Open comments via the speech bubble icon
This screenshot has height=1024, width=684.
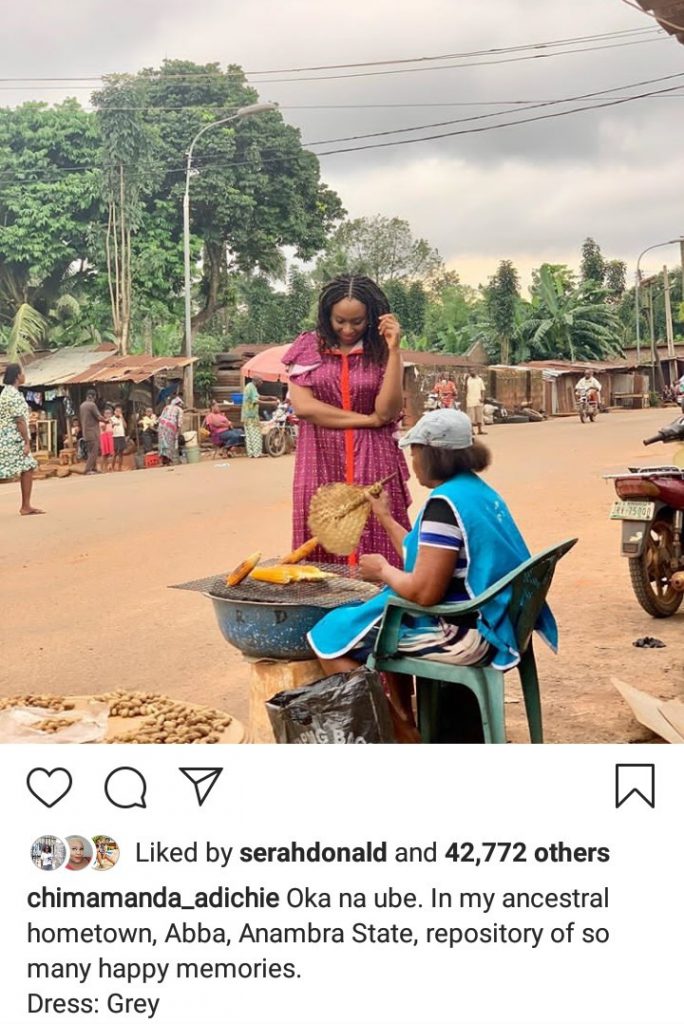[126, 787]
